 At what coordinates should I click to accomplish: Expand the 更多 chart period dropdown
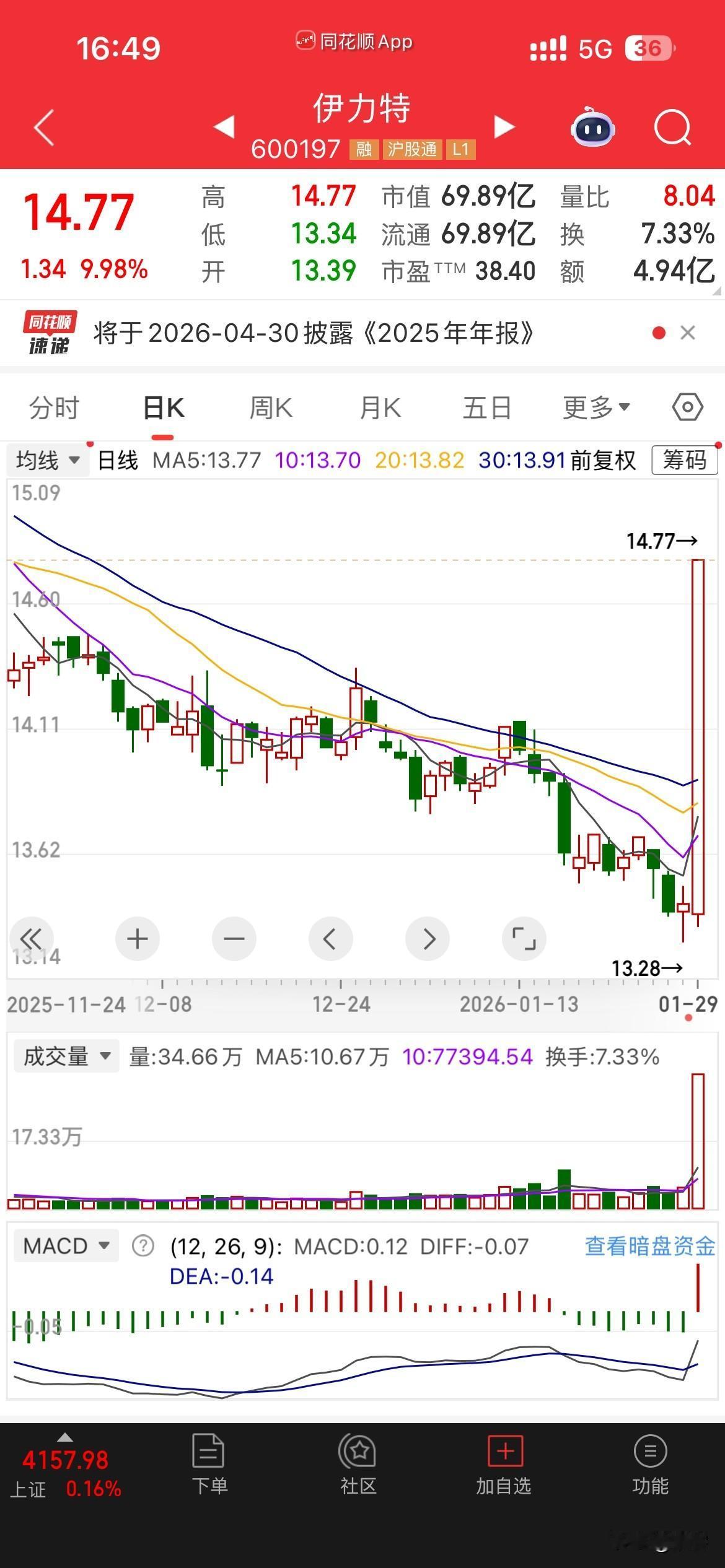click(595, 407)
